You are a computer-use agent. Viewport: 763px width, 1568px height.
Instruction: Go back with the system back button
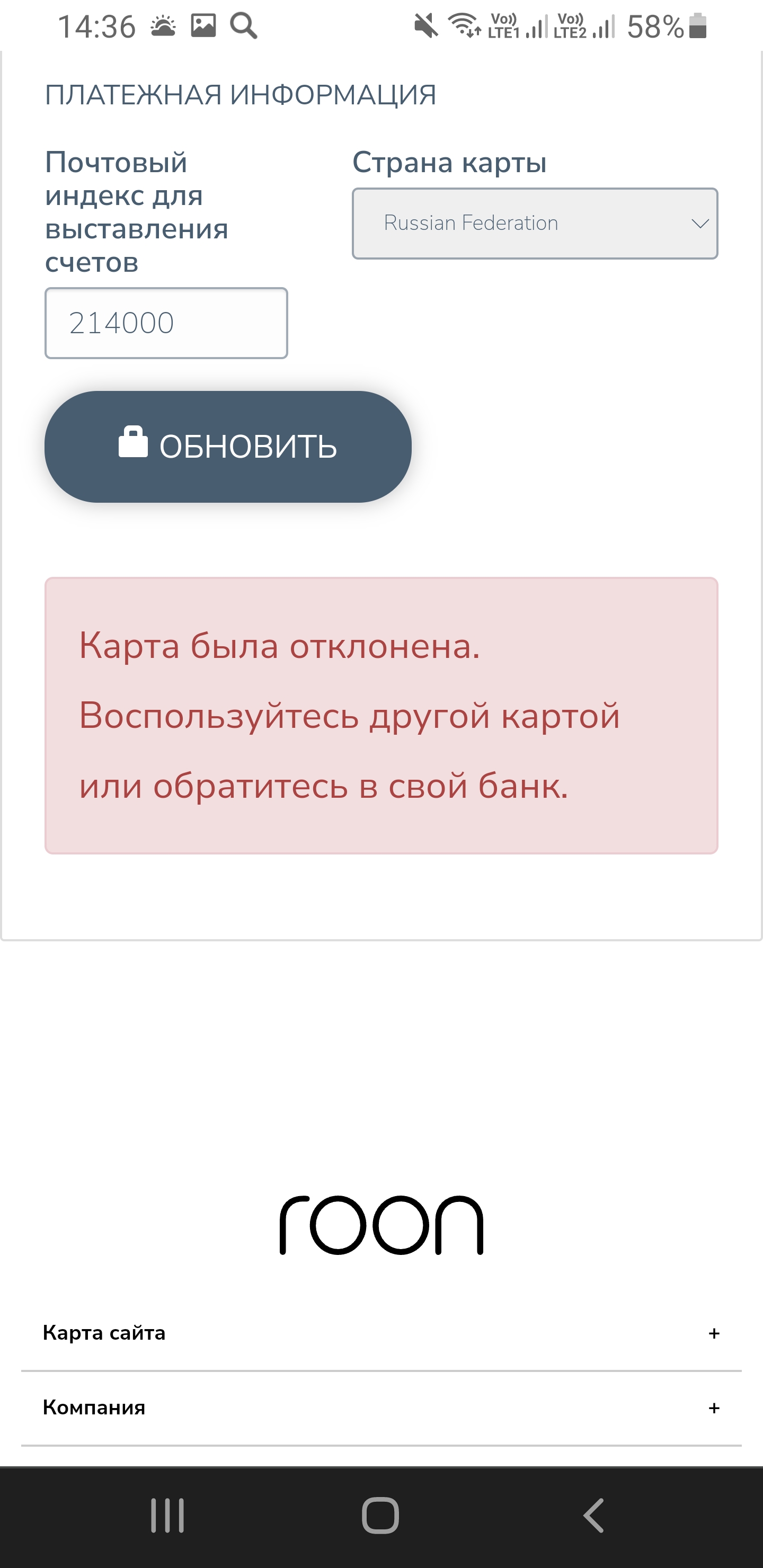click(x=593, y=1515)
